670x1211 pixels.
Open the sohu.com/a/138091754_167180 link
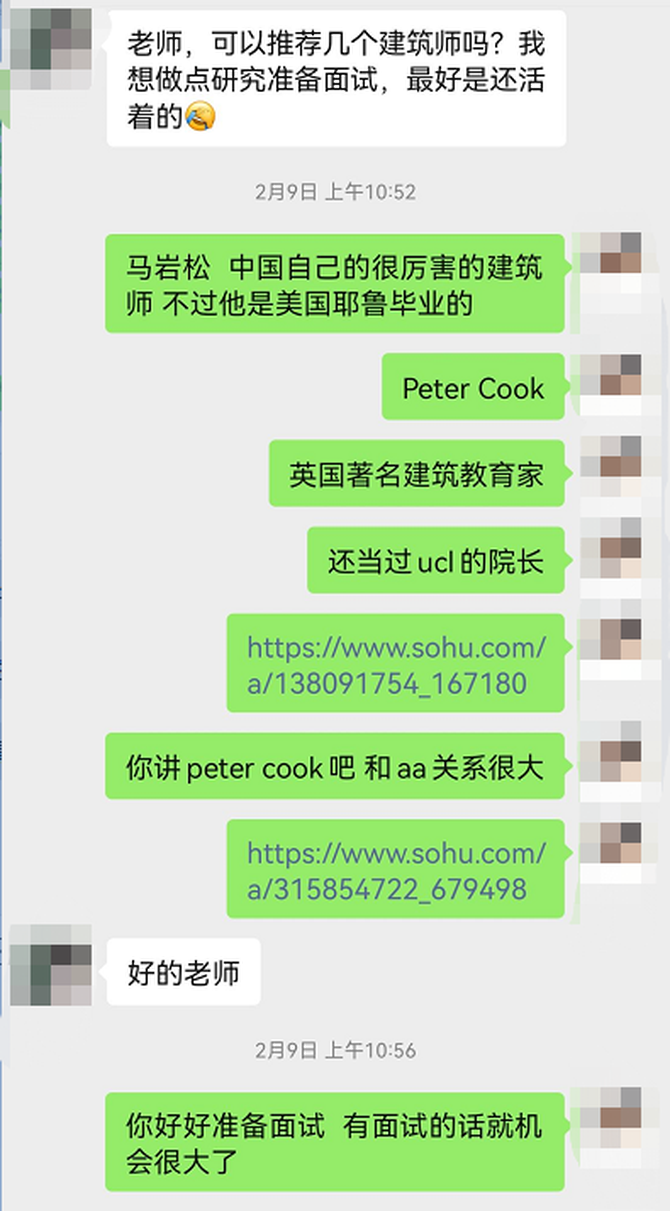coord(396,666)
